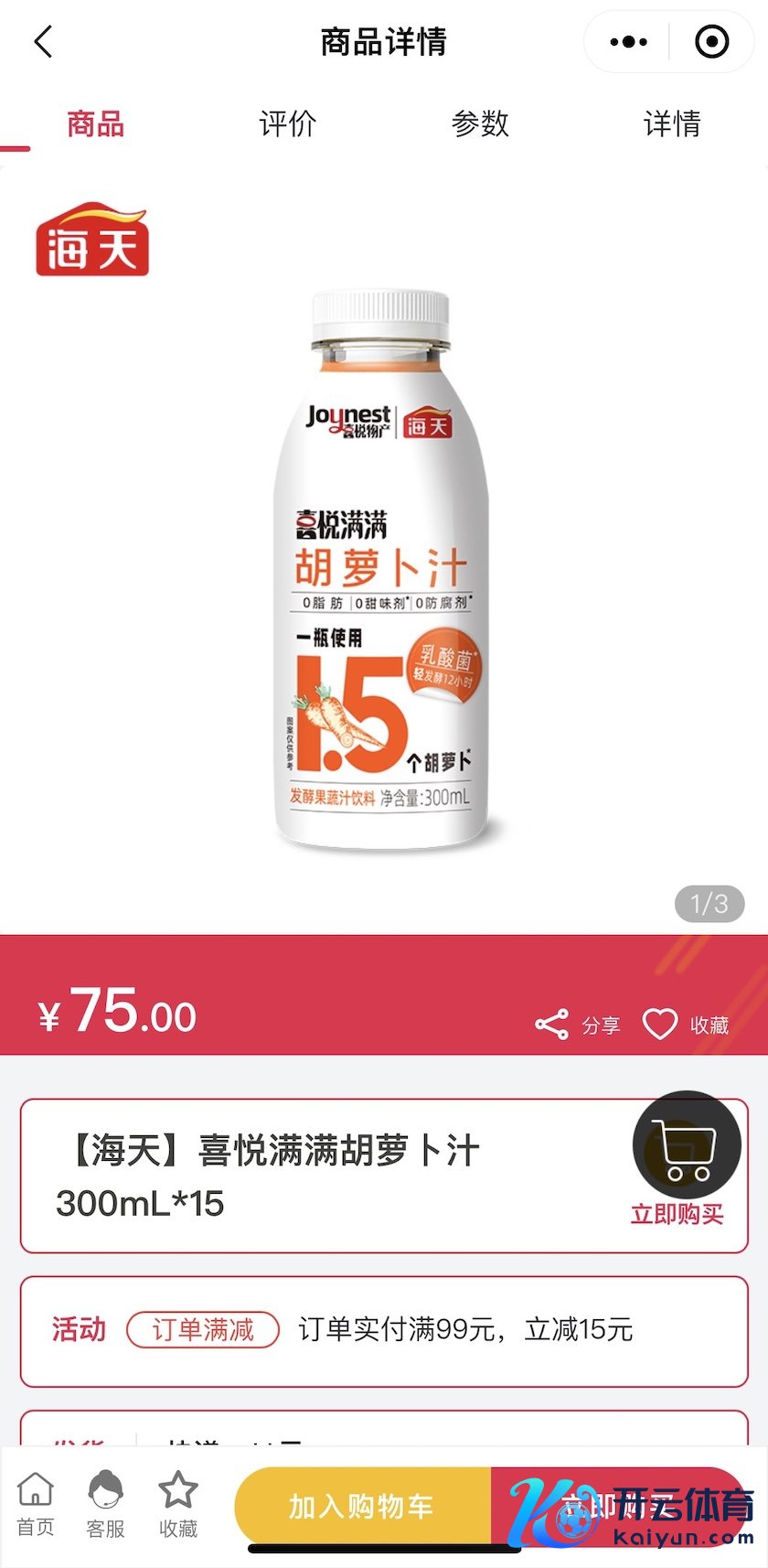
Task: Go to 首页 in the bottom bar
Action: [x=36, y=1505]
